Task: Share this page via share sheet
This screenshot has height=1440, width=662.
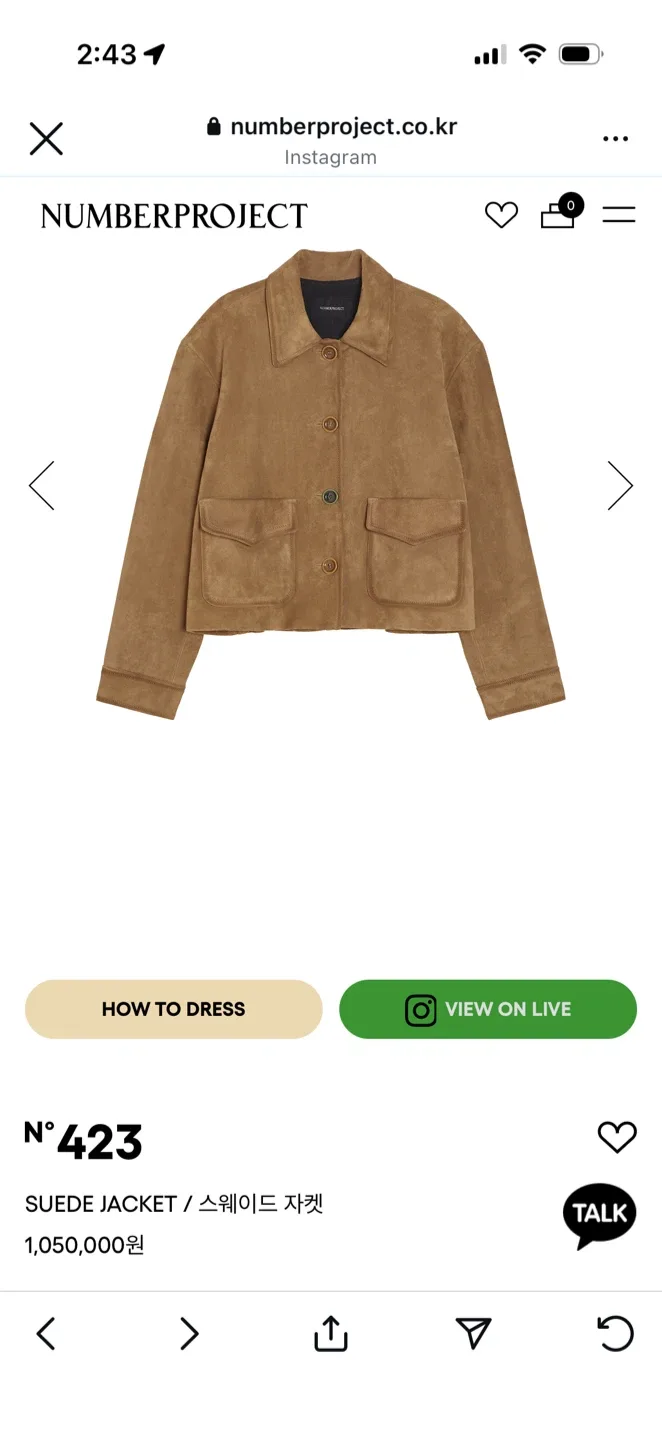Action: (331, 1333)
